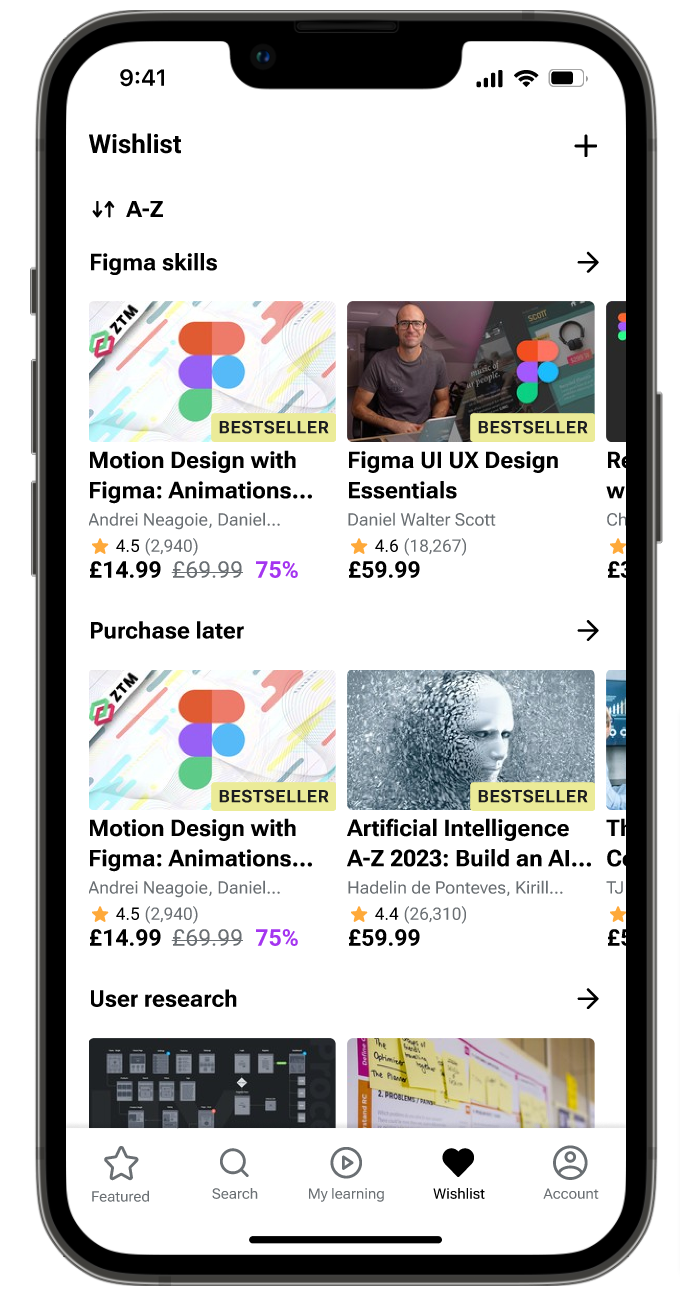Tap the plus icon to add a wishlist
680x1310 pixels.
click(x=585, y=146)
